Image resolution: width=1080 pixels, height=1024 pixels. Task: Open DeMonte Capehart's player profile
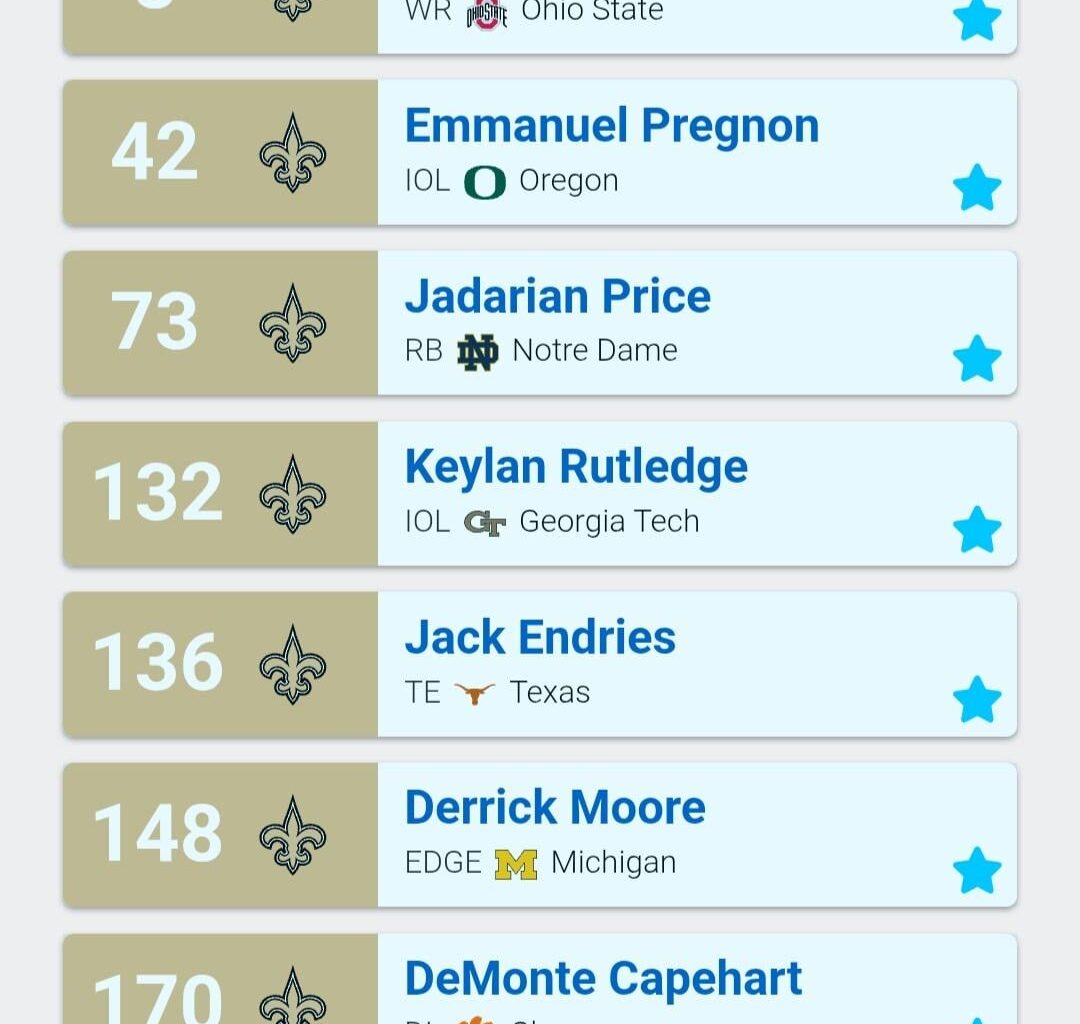click(603, 979)
